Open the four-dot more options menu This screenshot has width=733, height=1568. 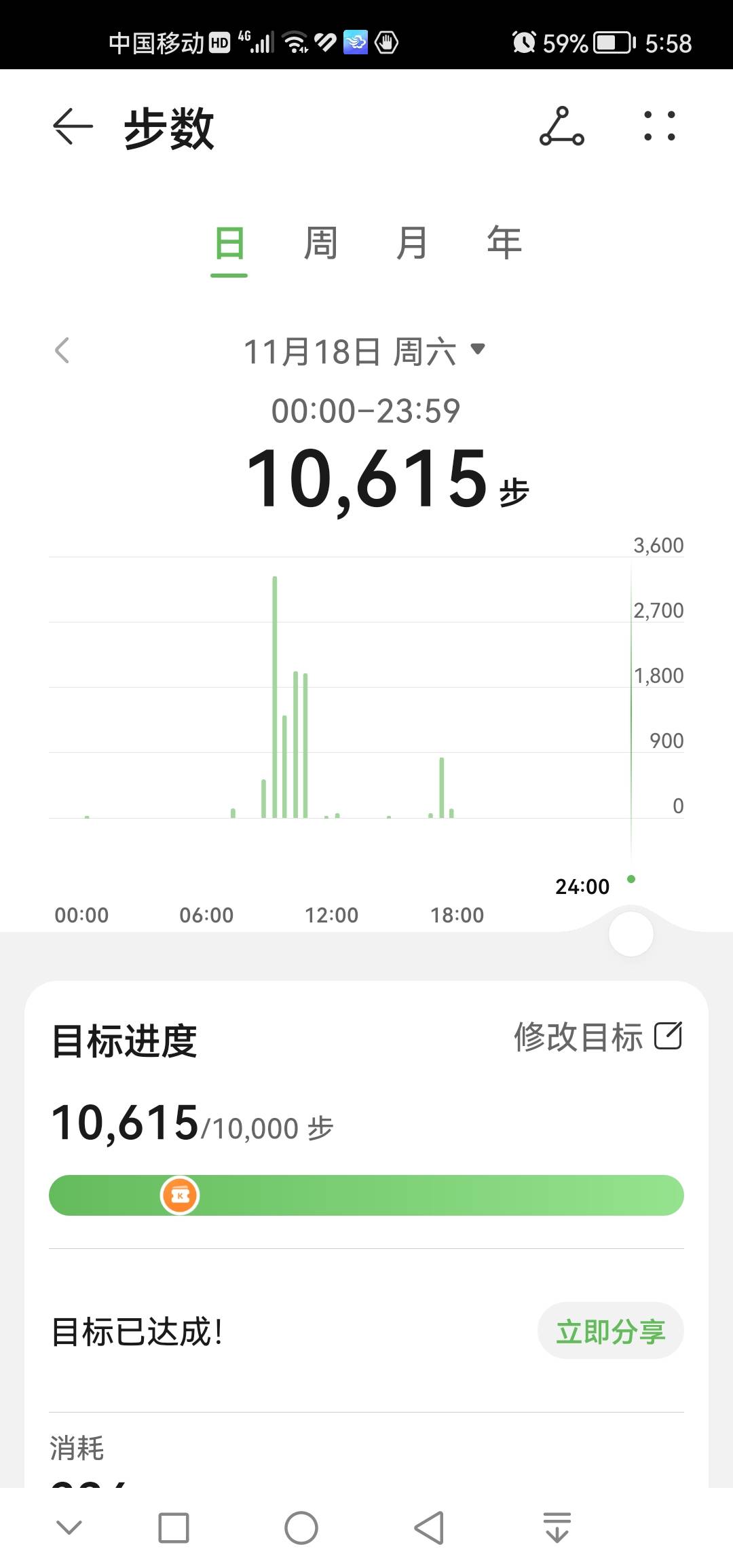pyautogui.click(x=658, y=128)
